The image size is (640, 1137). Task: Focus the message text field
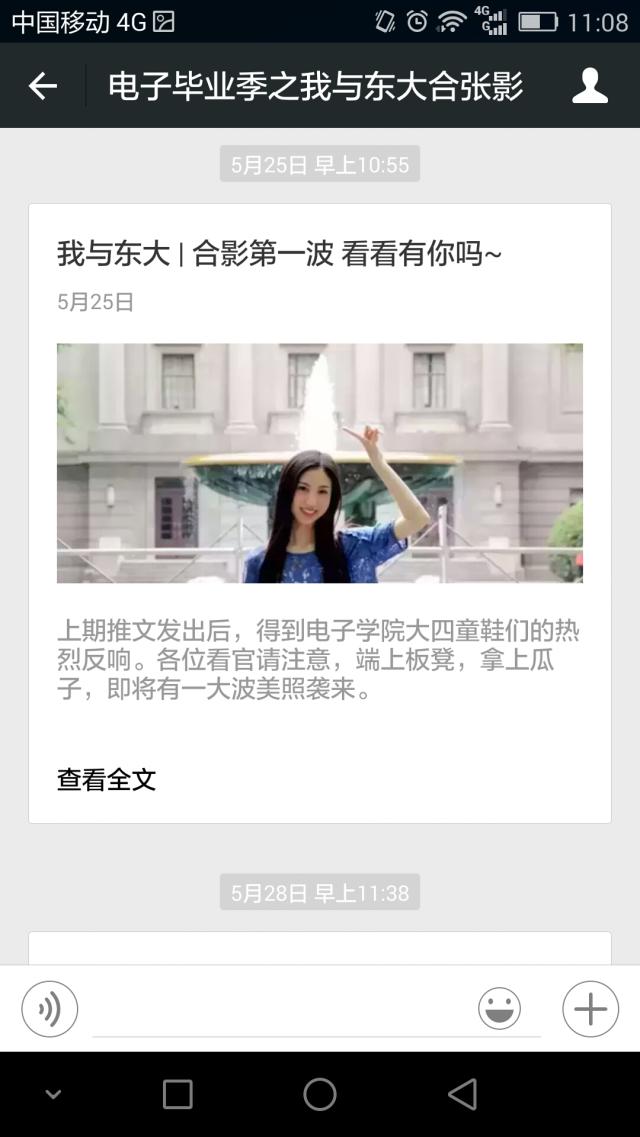280,1012
